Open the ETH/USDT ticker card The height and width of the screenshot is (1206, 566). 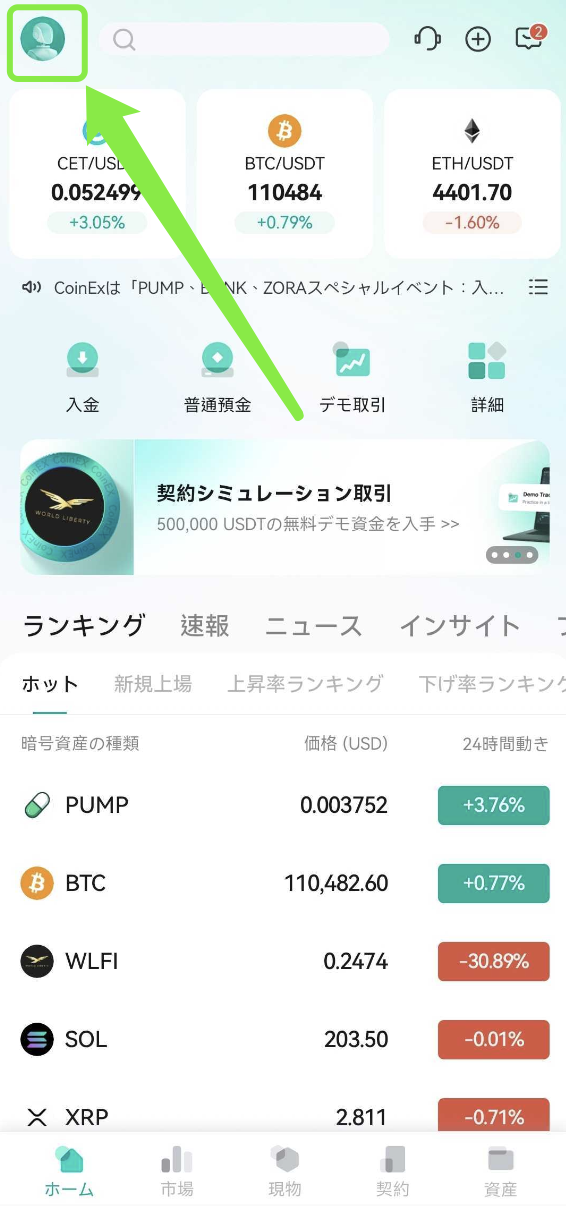473,174
